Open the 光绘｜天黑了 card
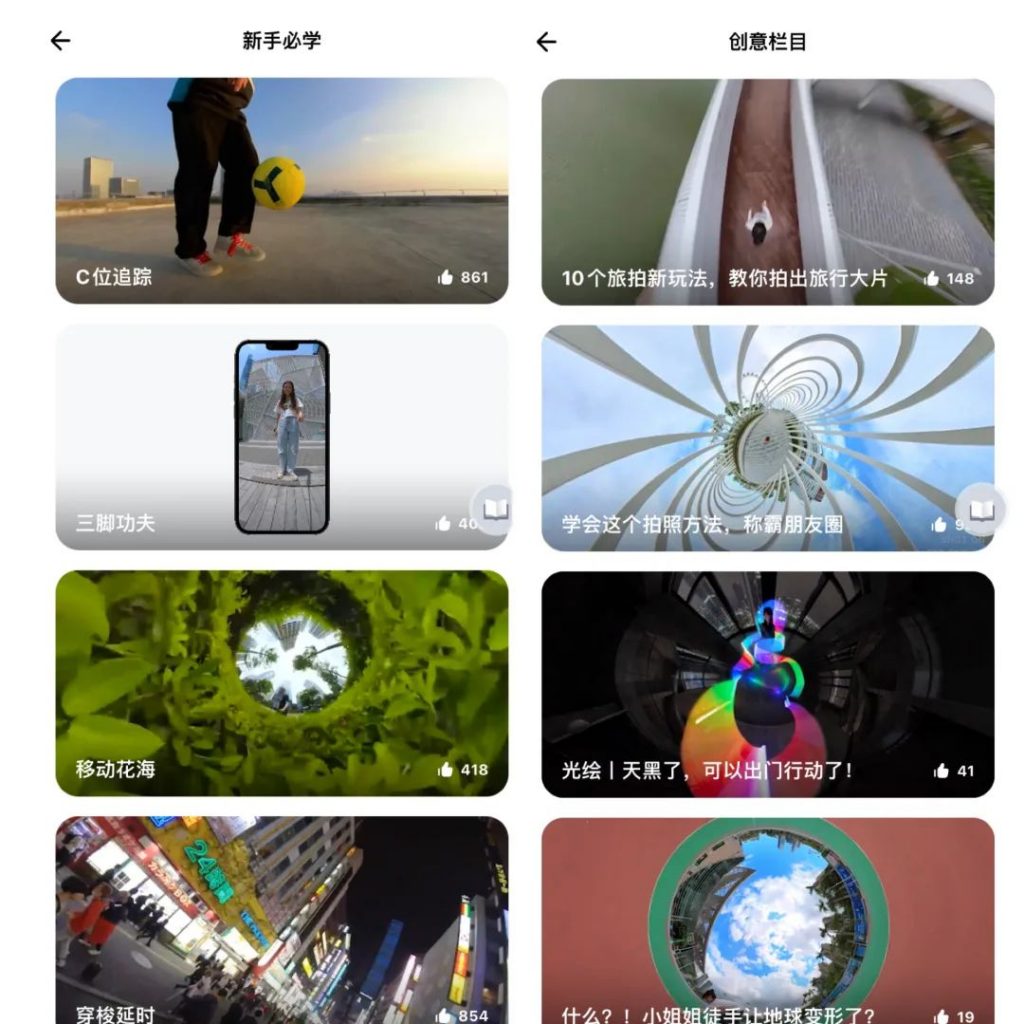The height and width of the screenshot is (1024, 1024). tap(767, 682)
